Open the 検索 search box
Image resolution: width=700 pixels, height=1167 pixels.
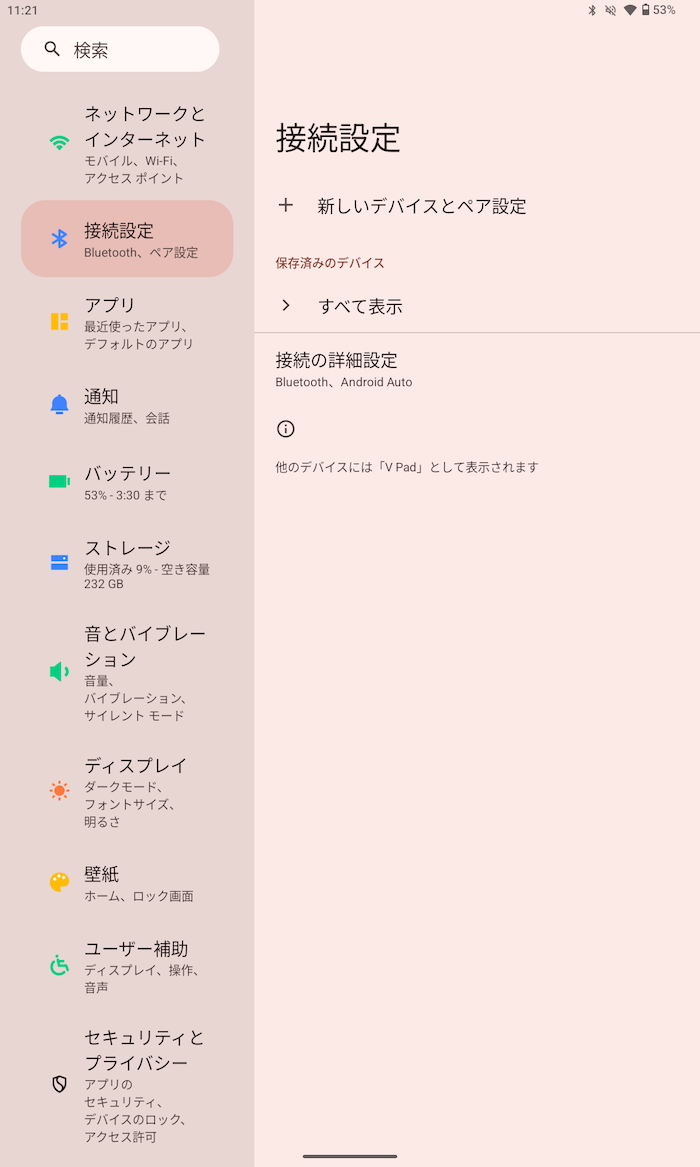tap(120, 49)
